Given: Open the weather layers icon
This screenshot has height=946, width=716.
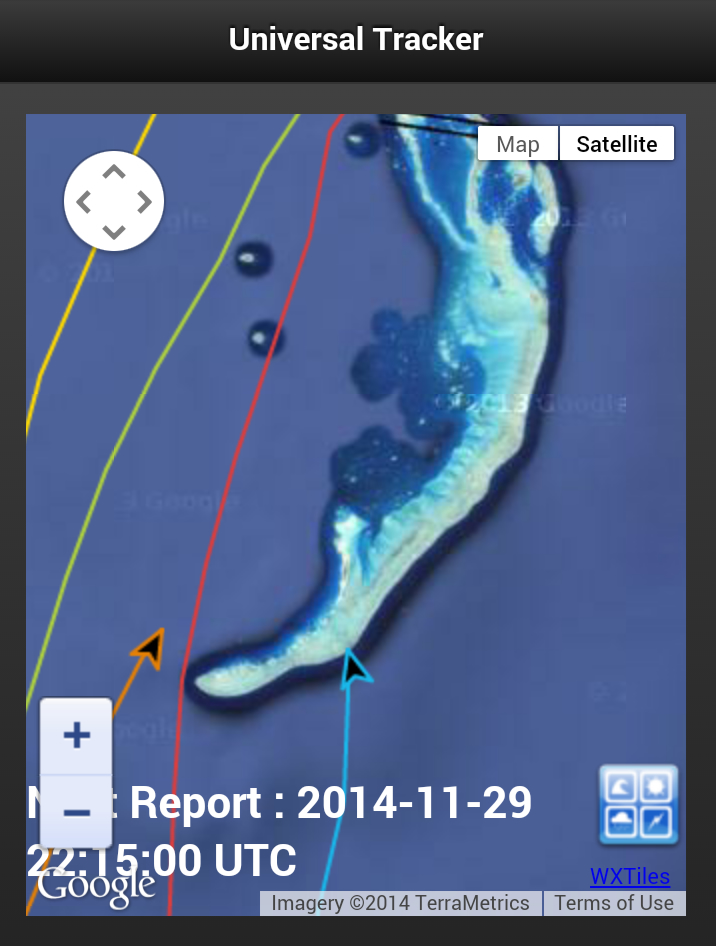Looking at the screenshot, I should coord(639,804).
